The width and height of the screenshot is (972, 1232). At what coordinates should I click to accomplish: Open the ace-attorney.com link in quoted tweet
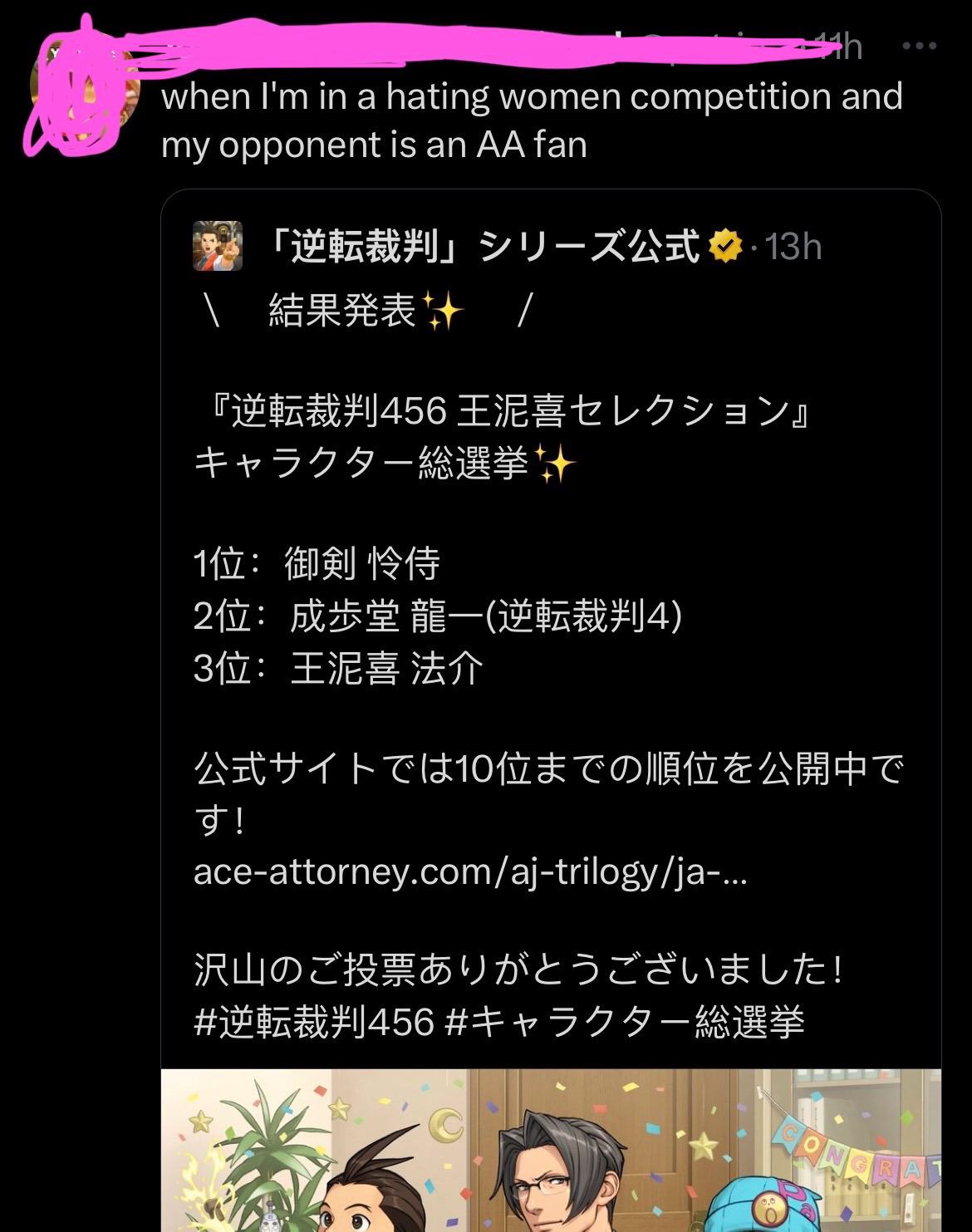(x=469, y=872)
